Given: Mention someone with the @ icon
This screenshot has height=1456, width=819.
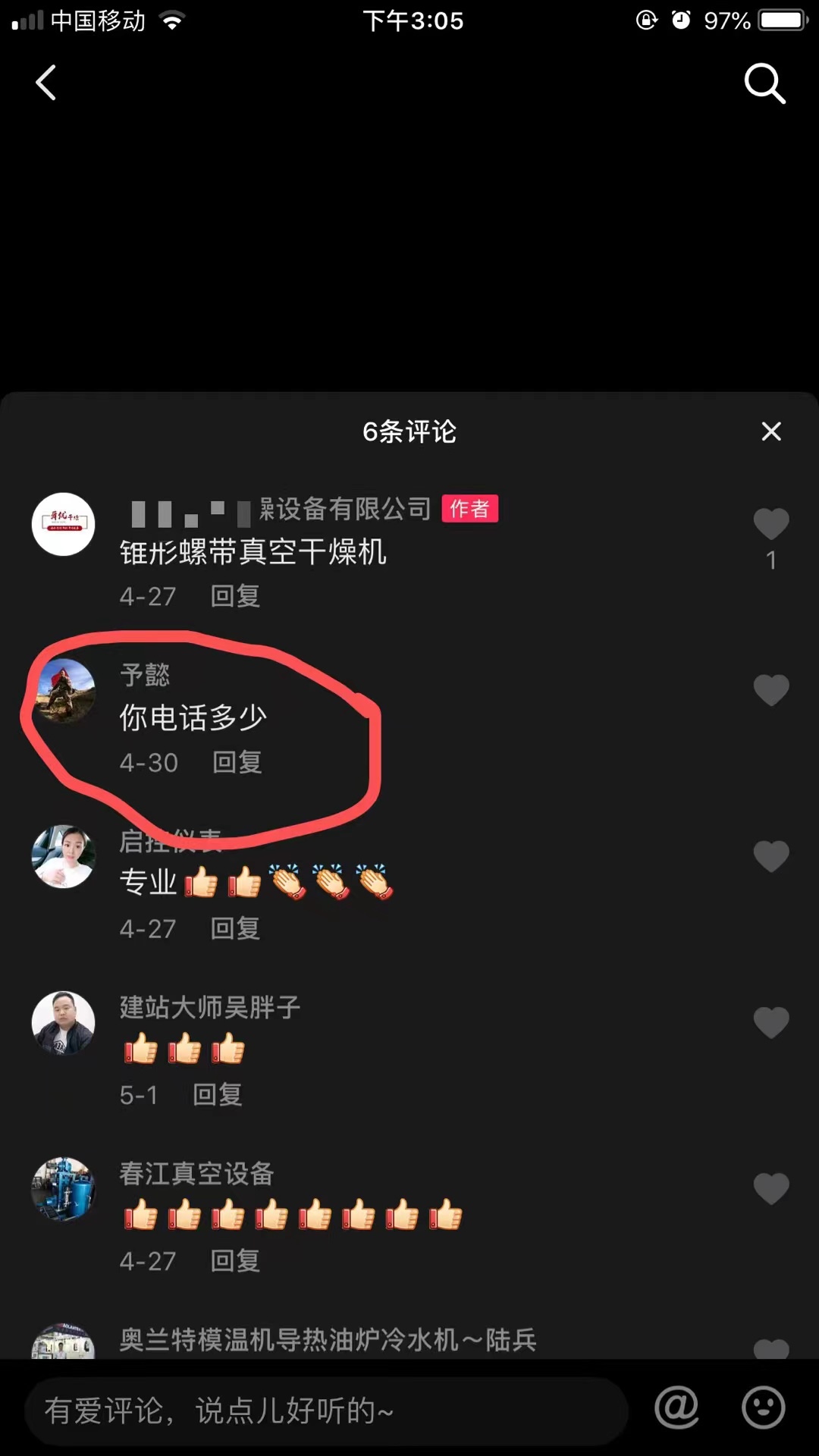Looking at the screenshot, I should coord(676,1408).
